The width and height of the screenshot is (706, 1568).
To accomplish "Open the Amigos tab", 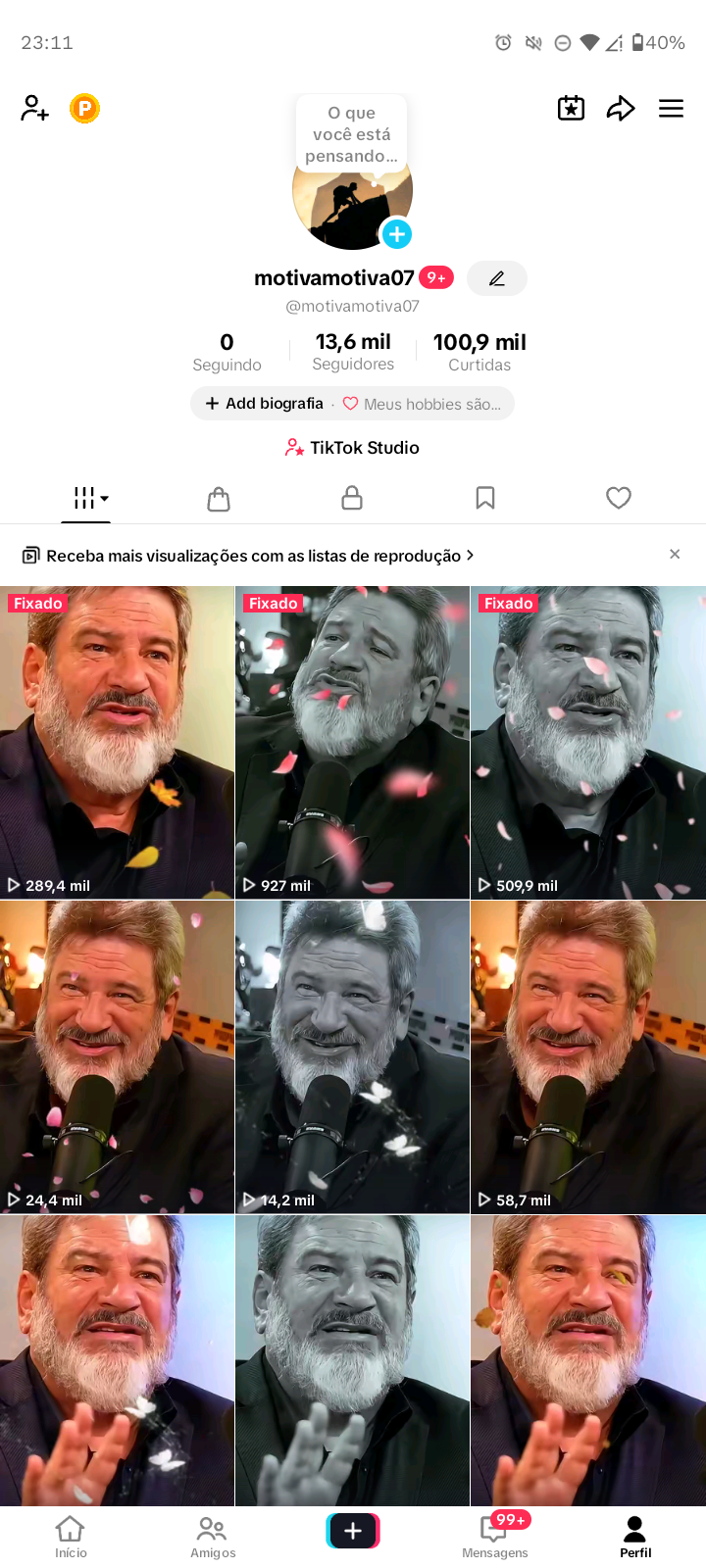I will (213, 1536).
